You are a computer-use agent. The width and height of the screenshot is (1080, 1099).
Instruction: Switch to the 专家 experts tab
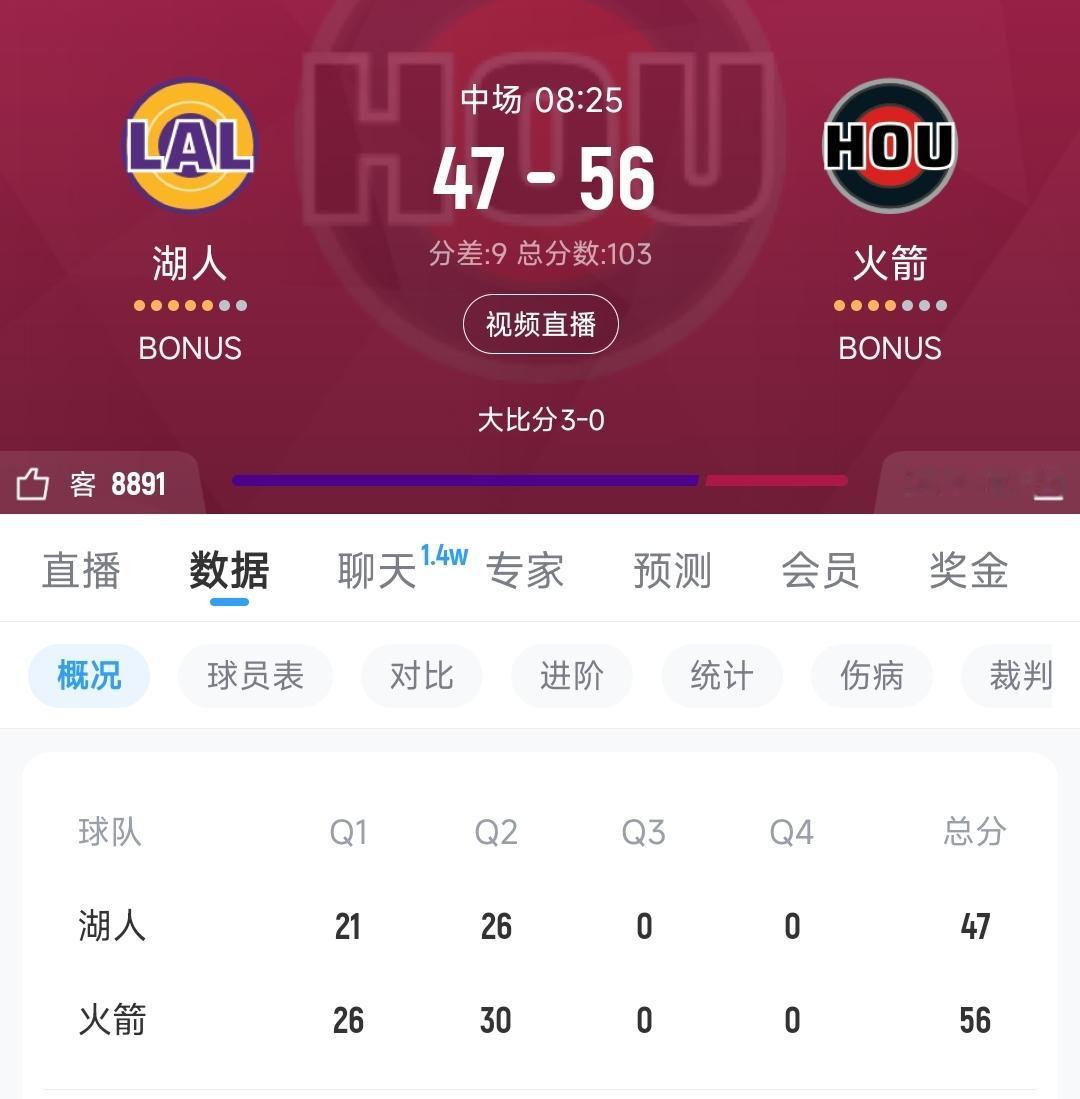tap(525, 571)
